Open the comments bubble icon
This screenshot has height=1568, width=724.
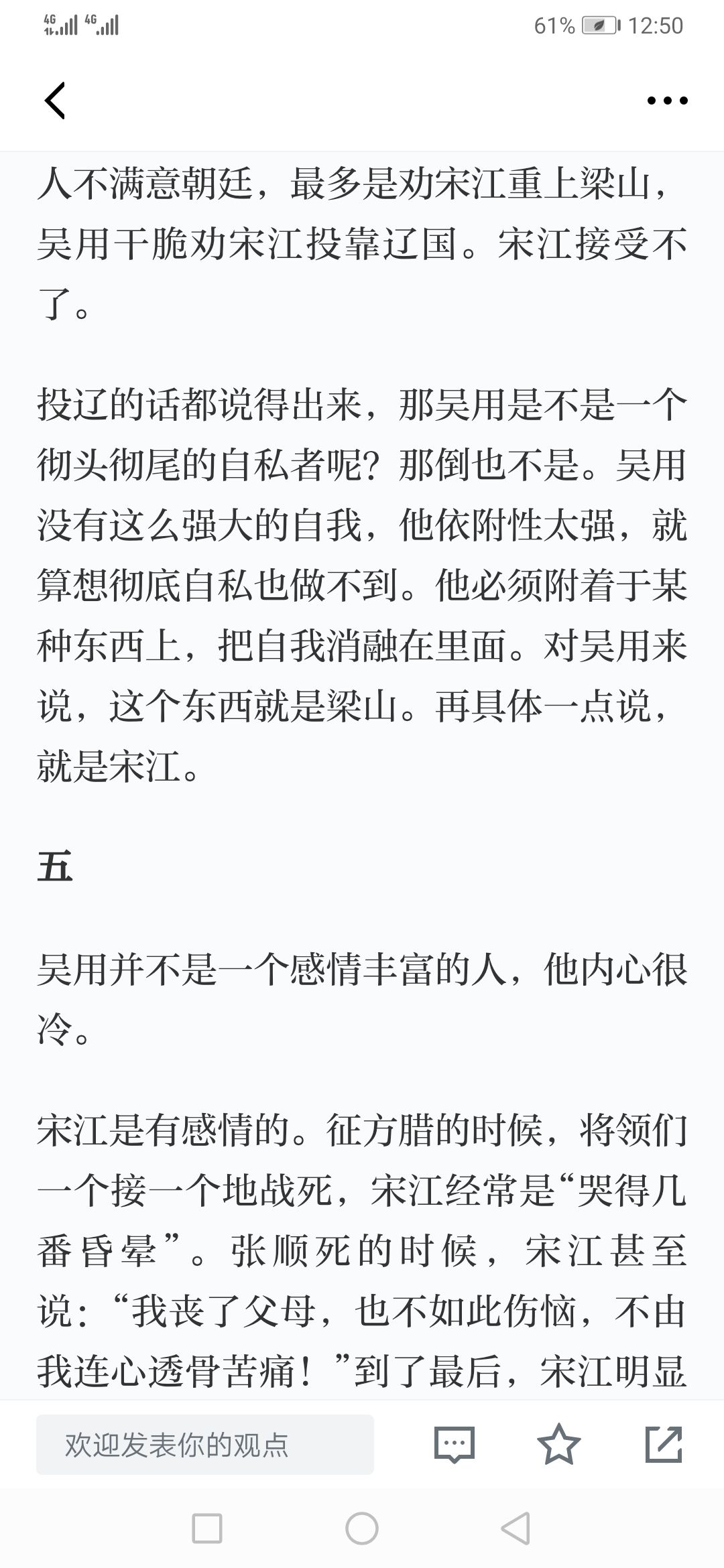455,1444
